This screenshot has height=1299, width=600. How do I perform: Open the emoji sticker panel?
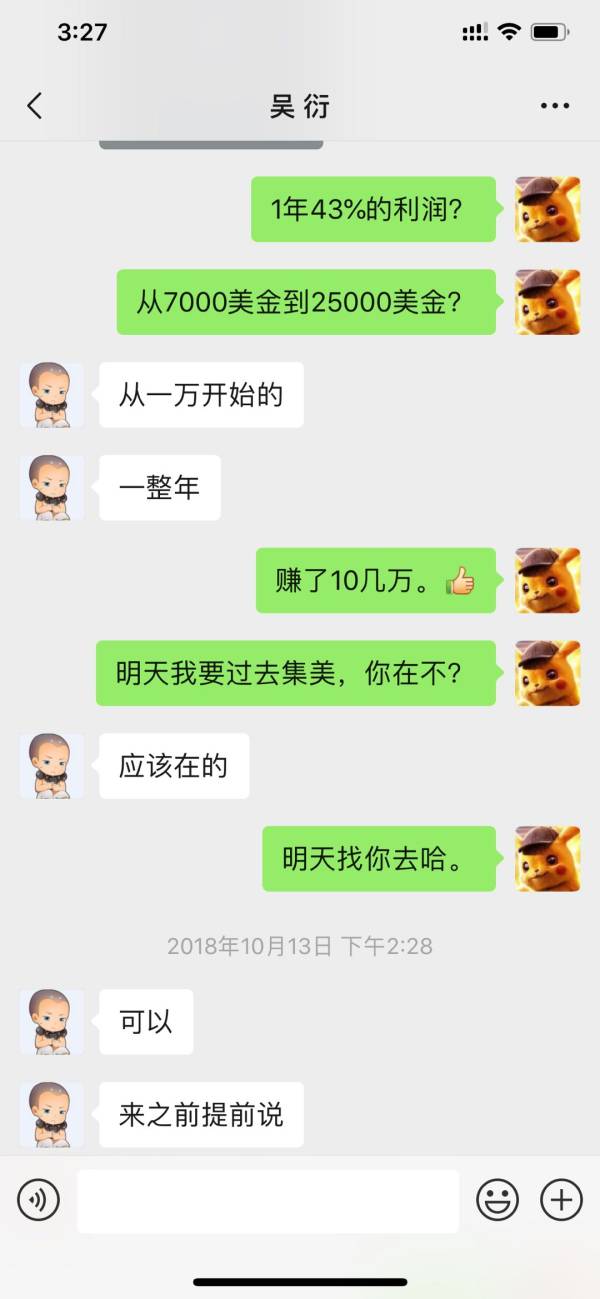coord(497,1199)
